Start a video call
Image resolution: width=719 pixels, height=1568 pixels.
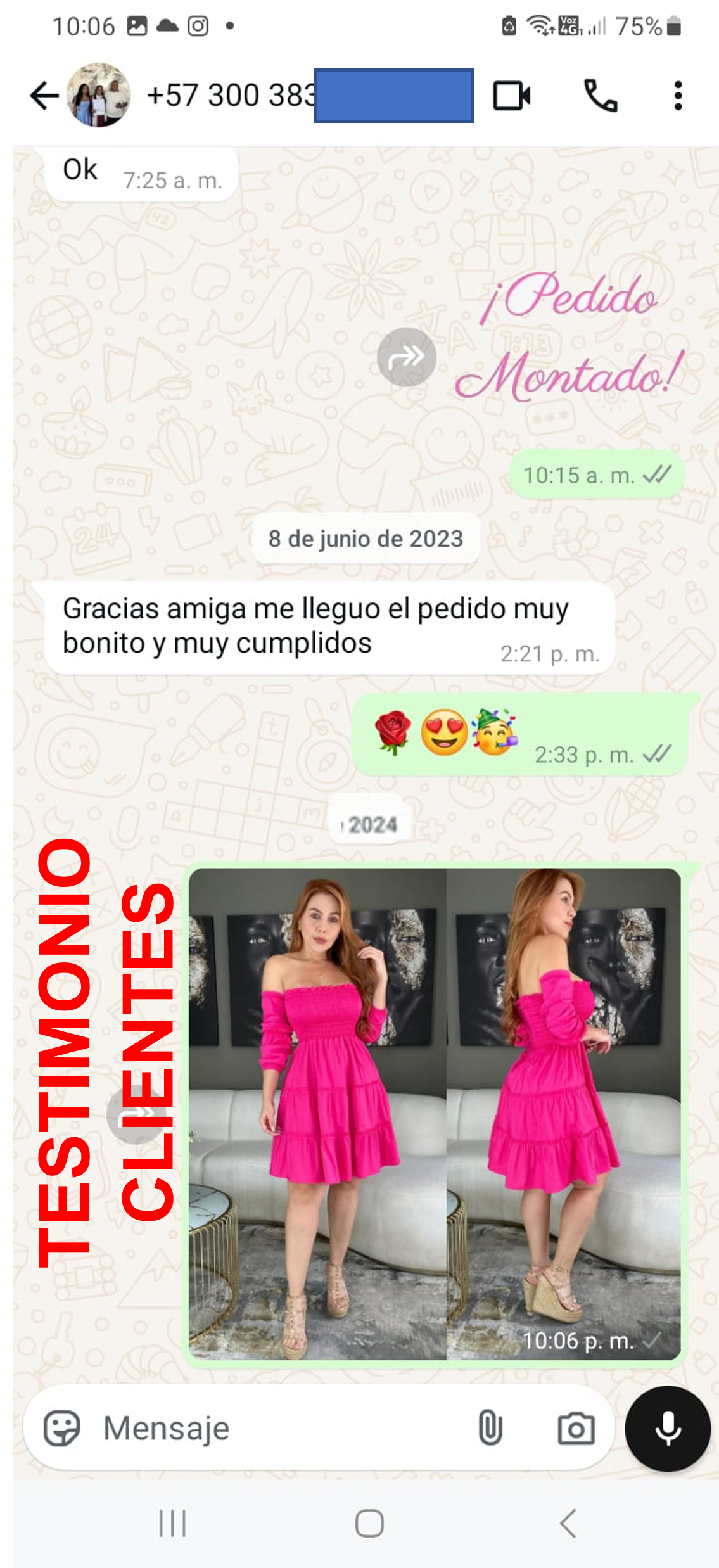coord(511,96)
